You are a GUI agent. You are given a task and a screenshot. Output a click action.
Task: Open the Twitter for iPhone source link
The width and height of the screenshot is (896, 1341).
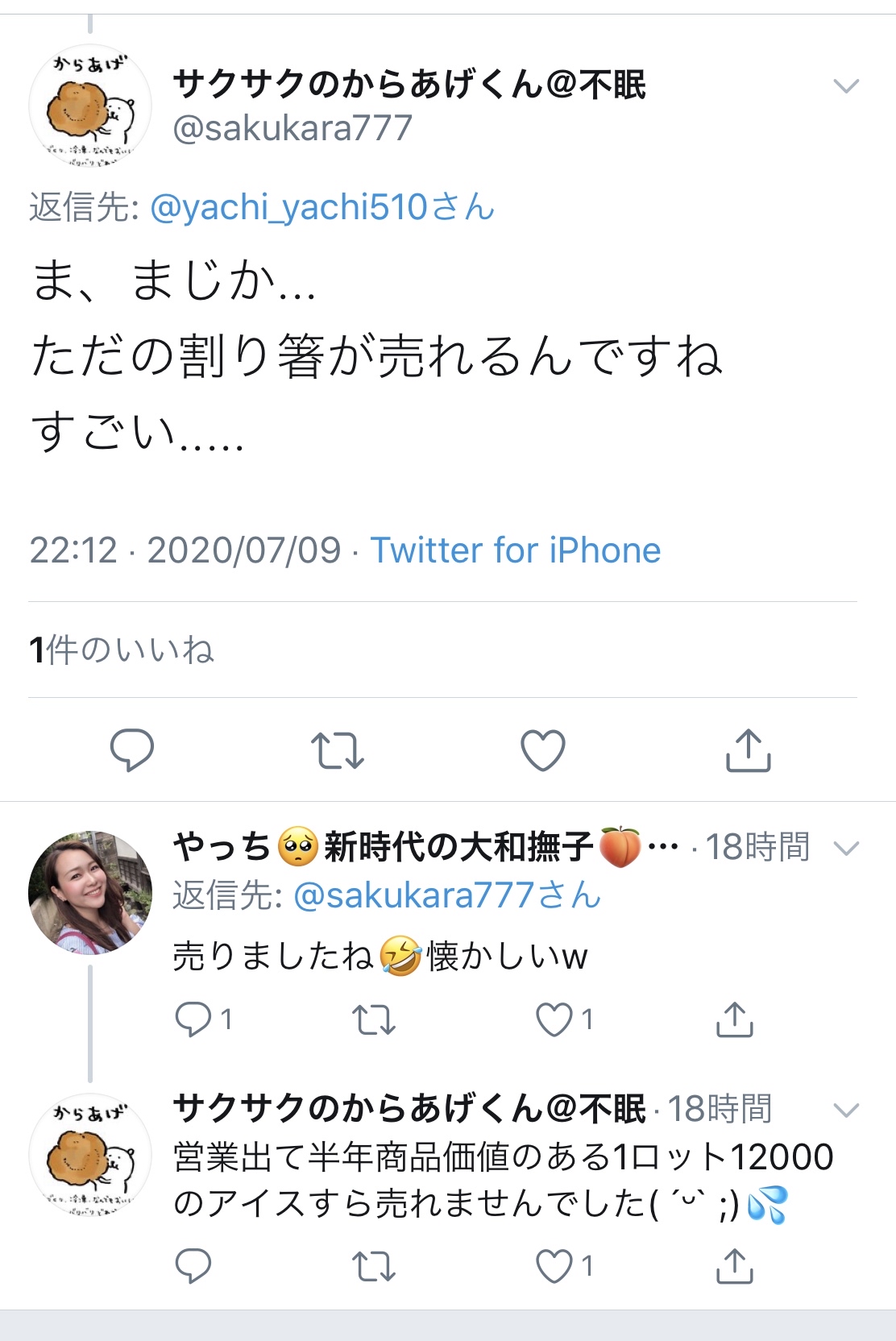tap(515, 550)
